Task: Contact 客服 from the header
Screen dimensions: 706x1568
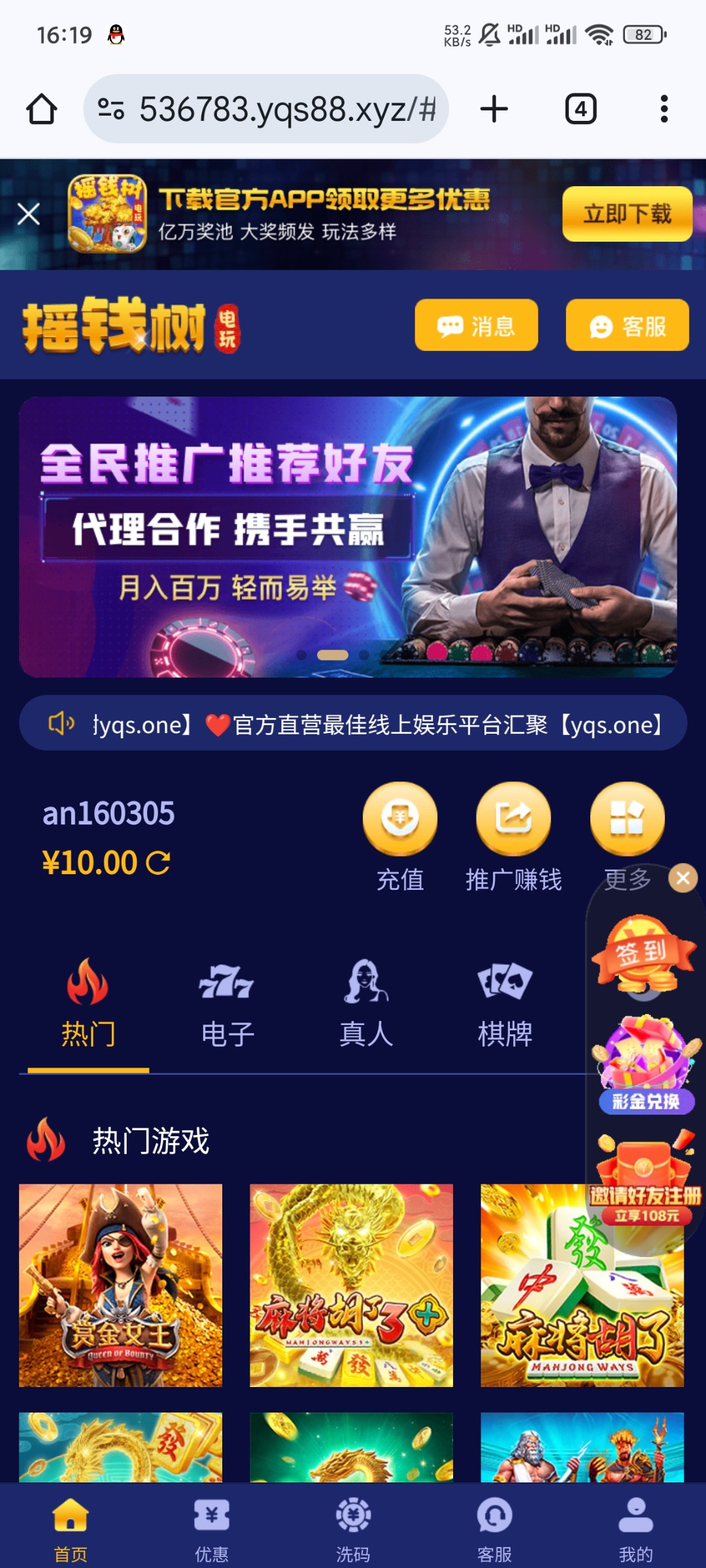Action: pyautogui.click(x=627, y=325)
